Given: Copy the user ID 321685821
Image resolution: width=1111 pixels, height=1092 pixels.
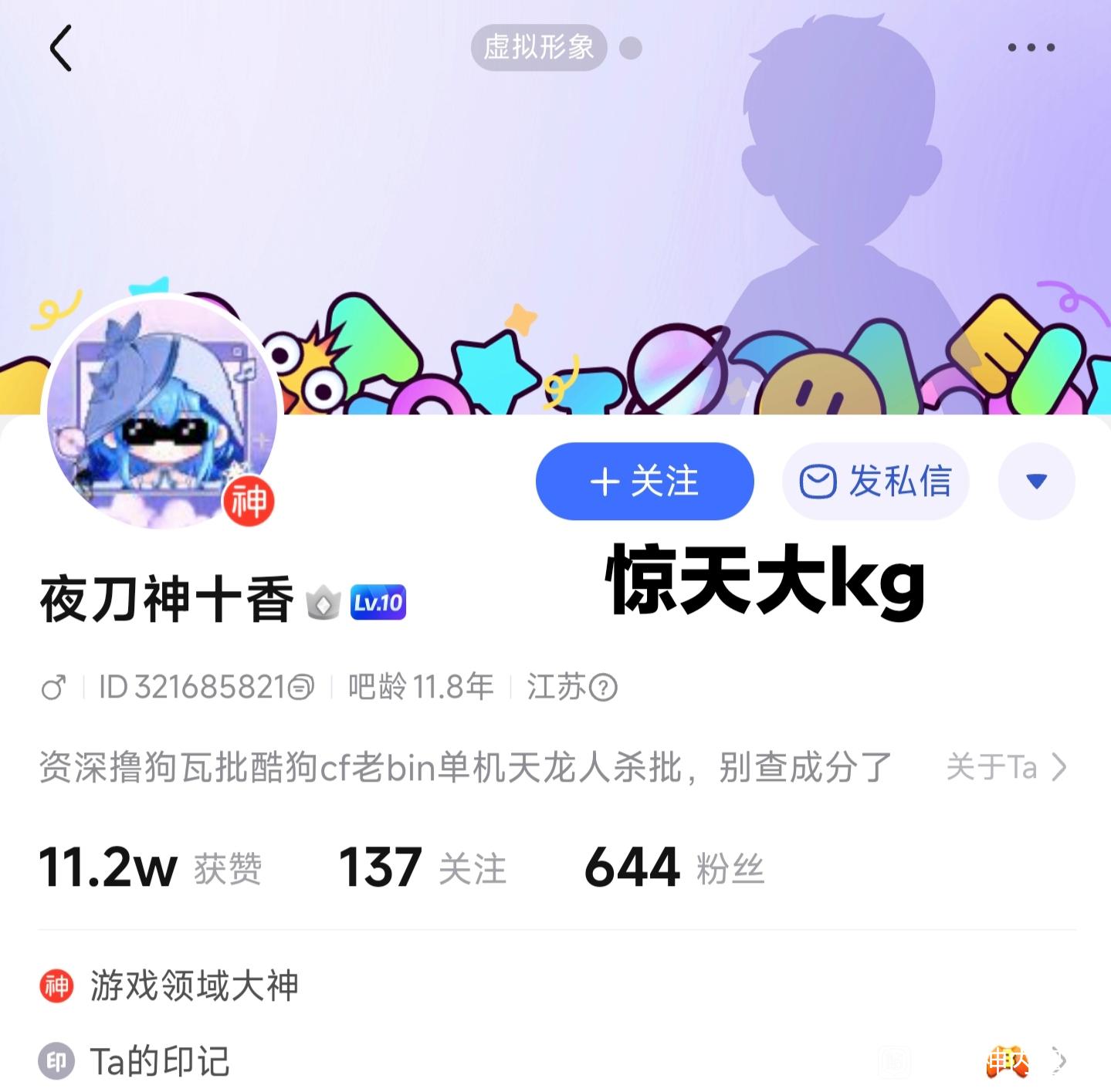Looking at the screenshot, I should 301,687.
